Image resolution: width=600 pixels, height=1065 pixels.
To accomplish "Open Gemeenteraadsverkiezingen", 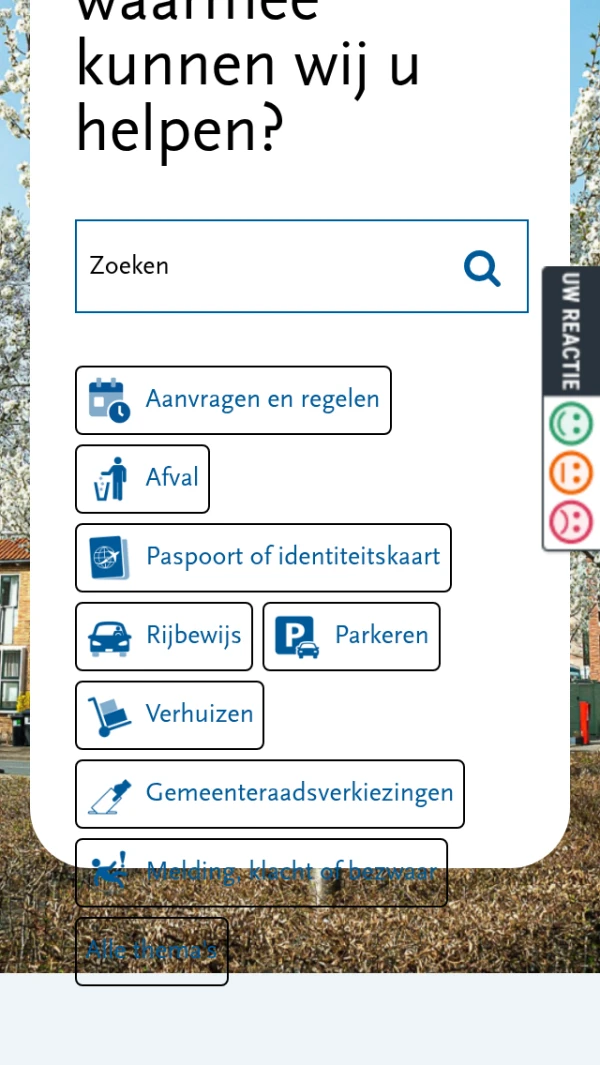I will pos(270,794).
